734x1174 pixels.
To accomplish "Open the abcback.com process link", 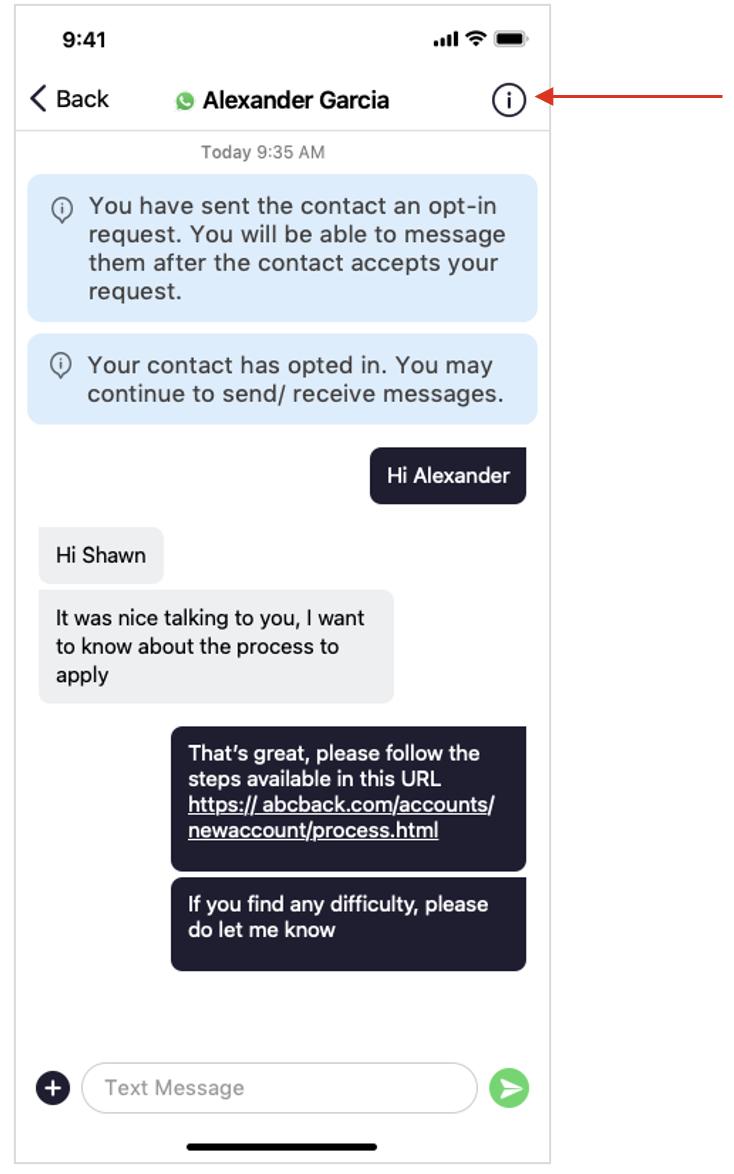I will (x=340, y=817).
